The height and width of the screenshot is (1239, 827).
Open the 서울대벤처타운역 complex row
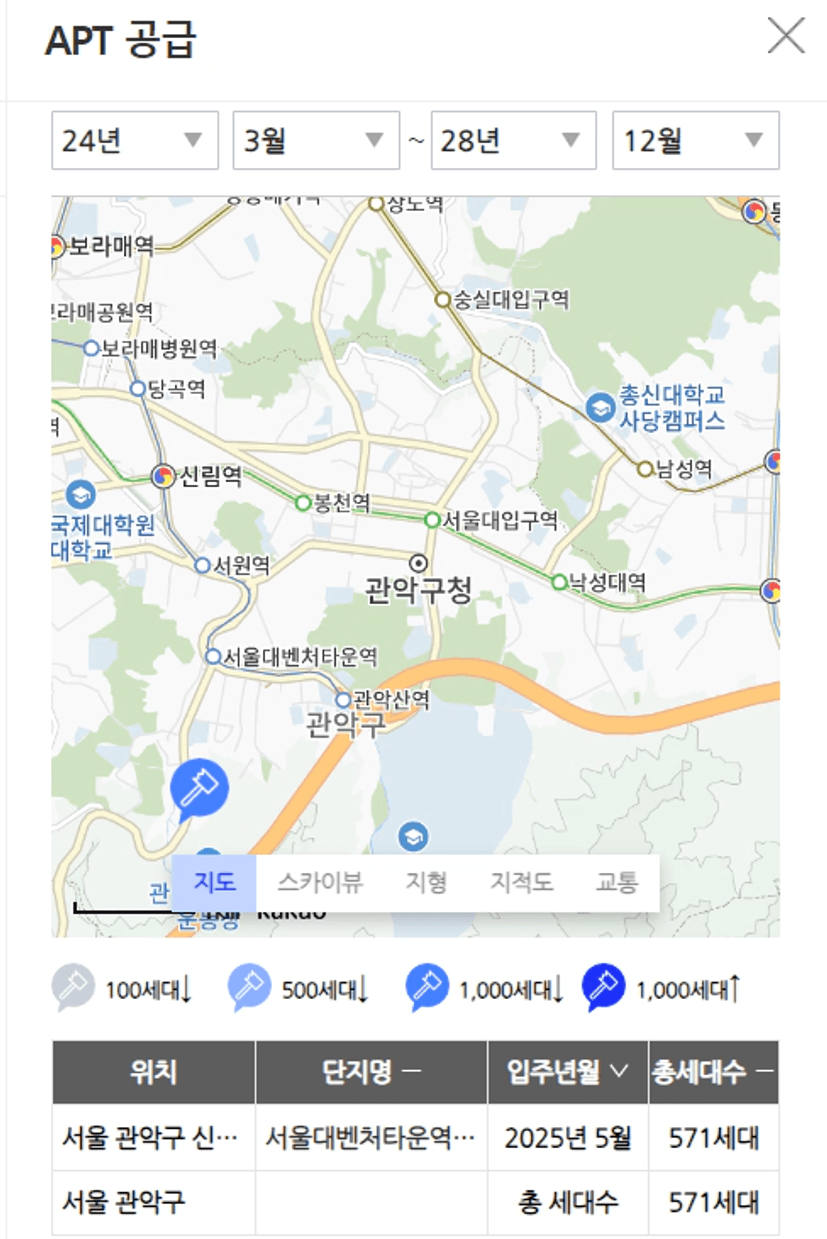point(371,1137)
